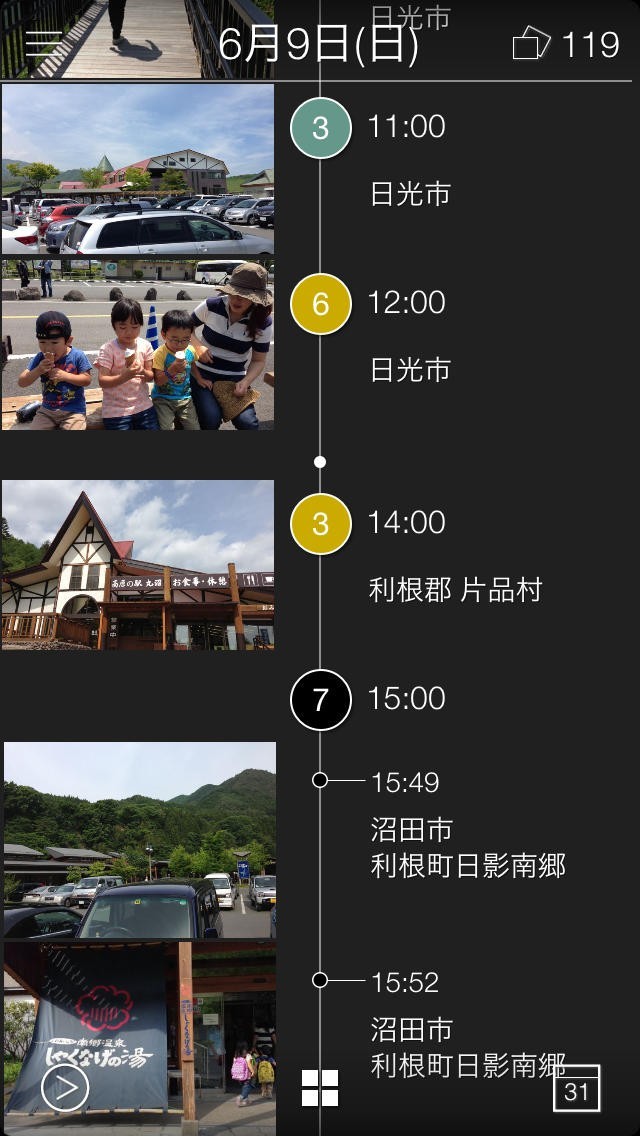Open the 14:00 photo in 利根郡 片品村

(138, 565)
